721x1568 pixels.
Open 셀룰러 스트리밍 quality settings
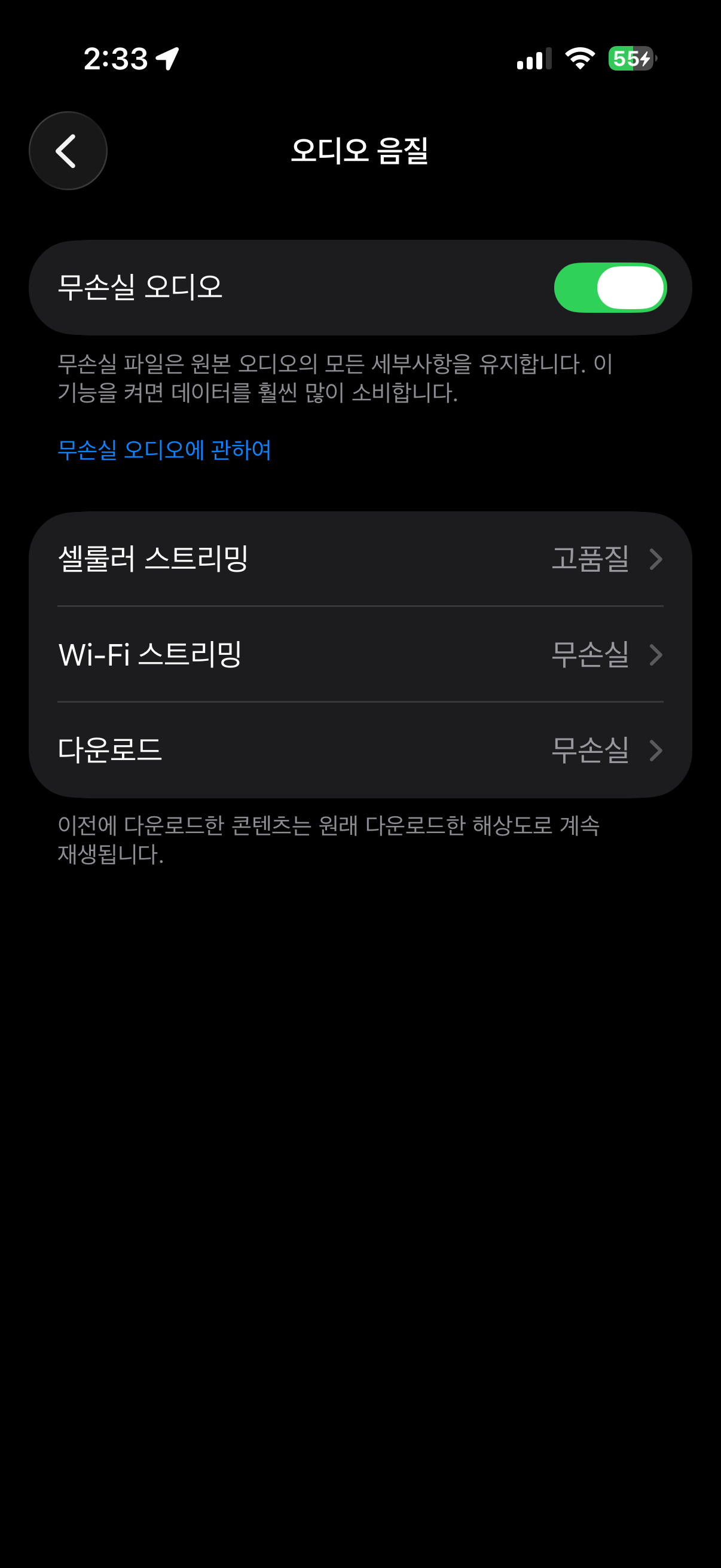[x=360, y=559]
